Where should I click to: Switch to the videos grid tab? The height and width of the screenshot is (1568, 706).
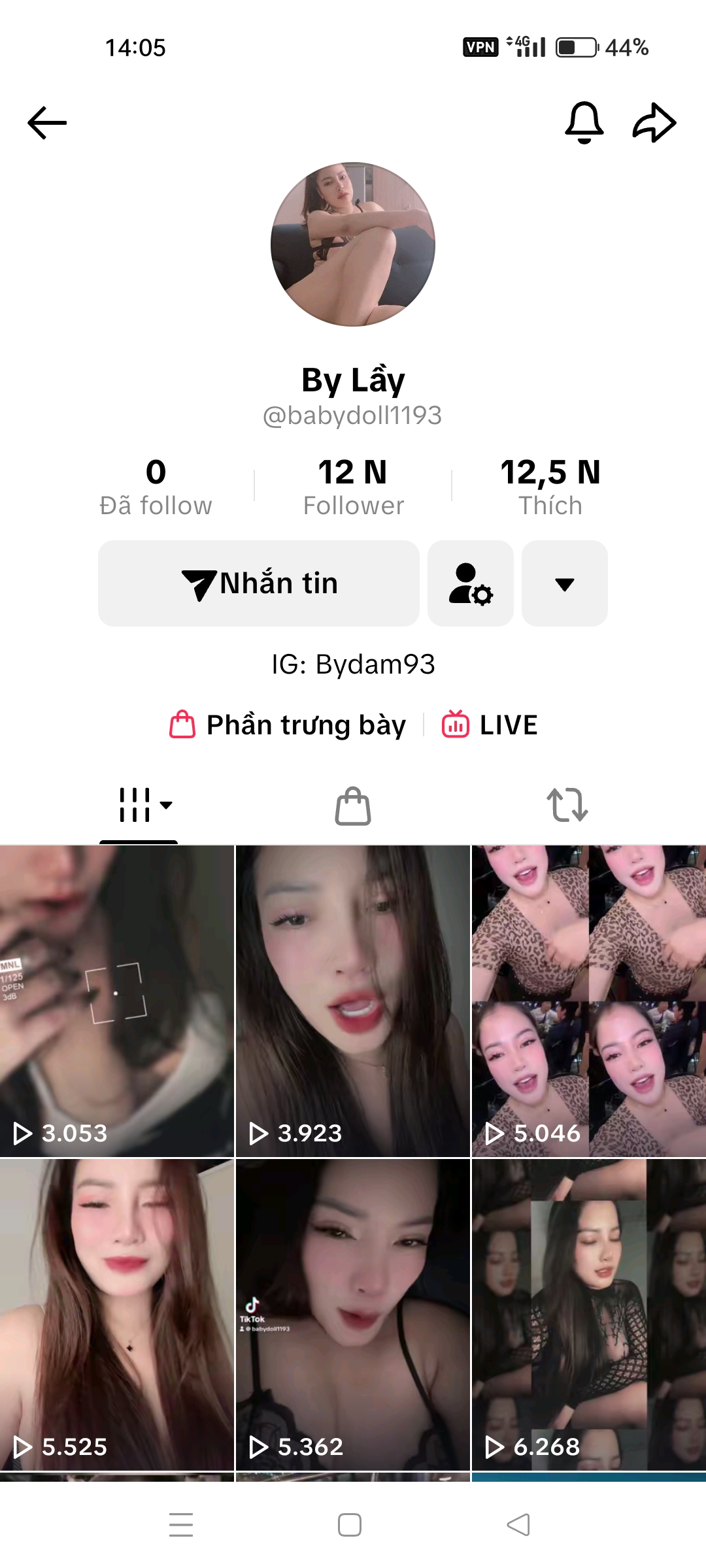(139, 805)
